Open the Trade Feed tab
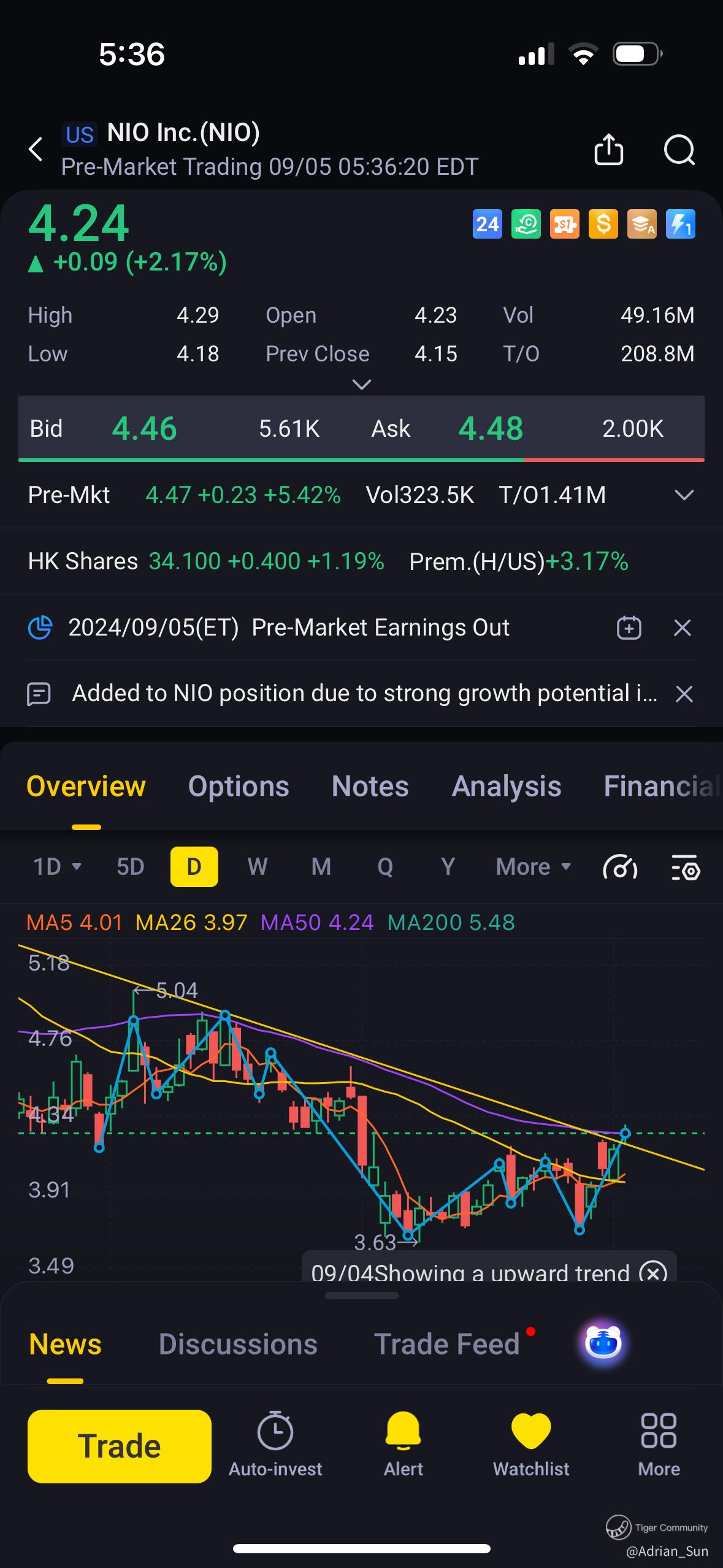The height and width of the screenshot is (1568, 723). click(x=447, y=1345)
